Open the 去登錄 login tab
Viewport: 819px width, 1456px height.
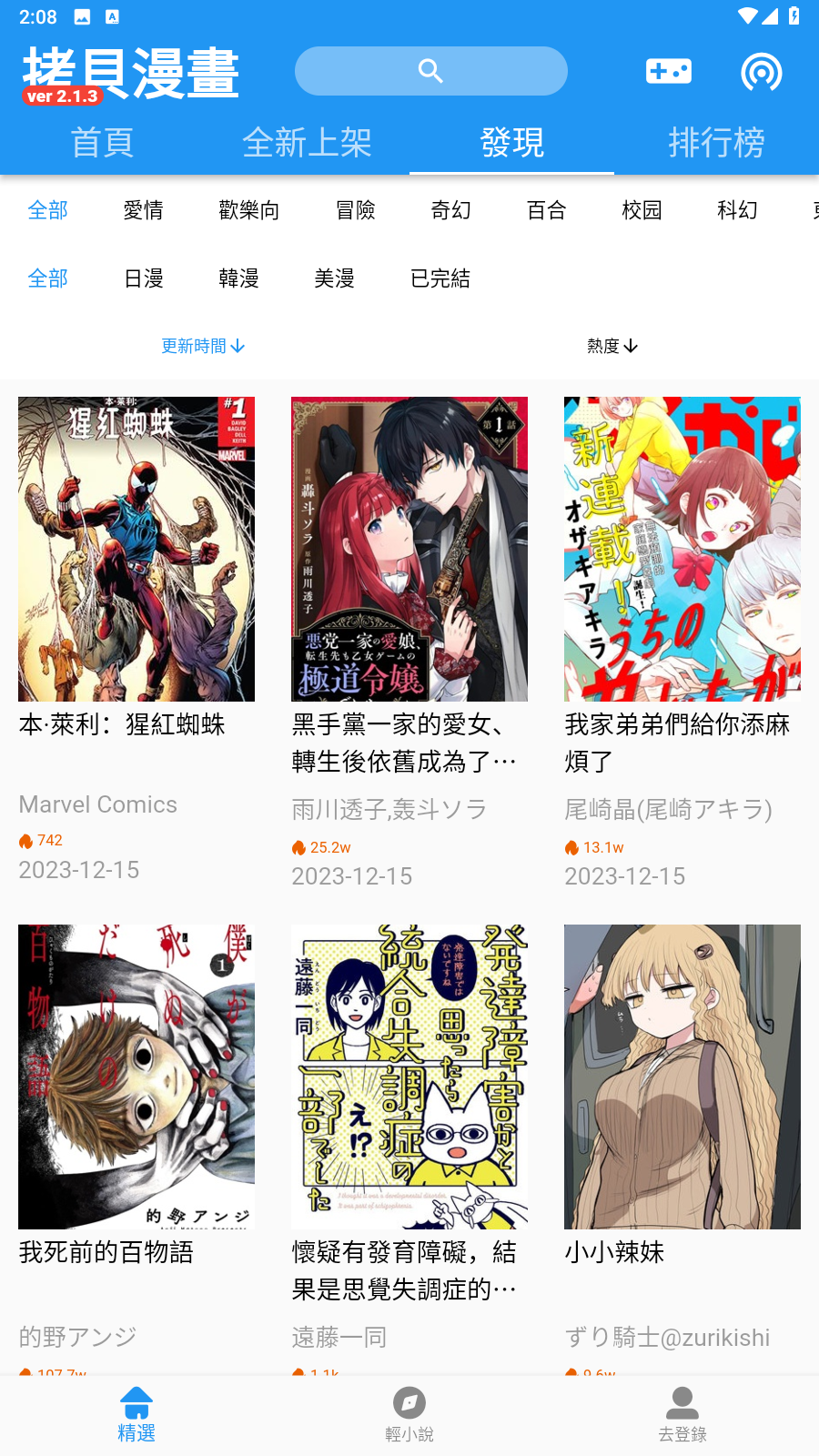[x=682, y=1415]
